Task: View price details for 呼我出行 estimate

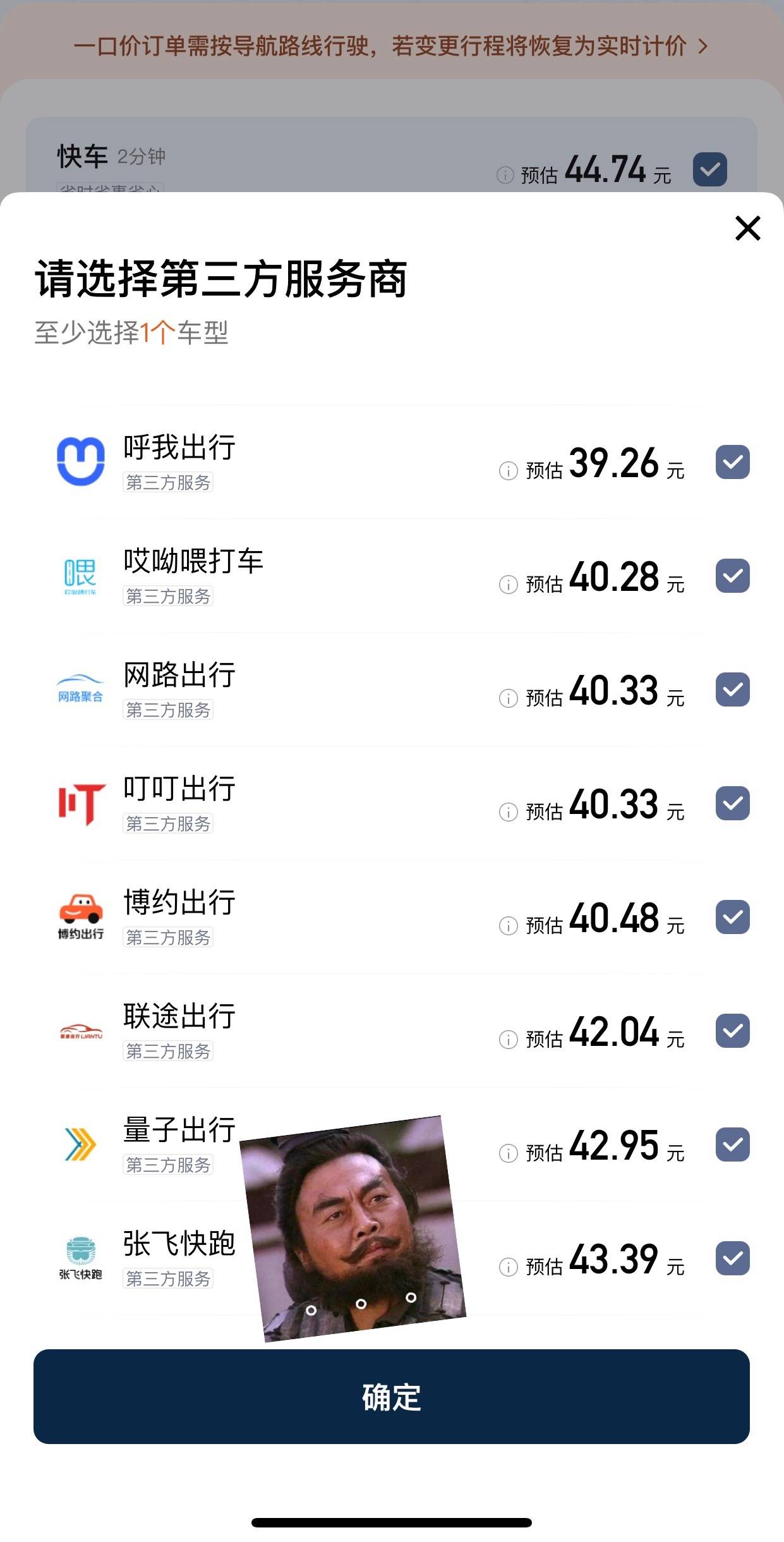Action: point(508,471)
